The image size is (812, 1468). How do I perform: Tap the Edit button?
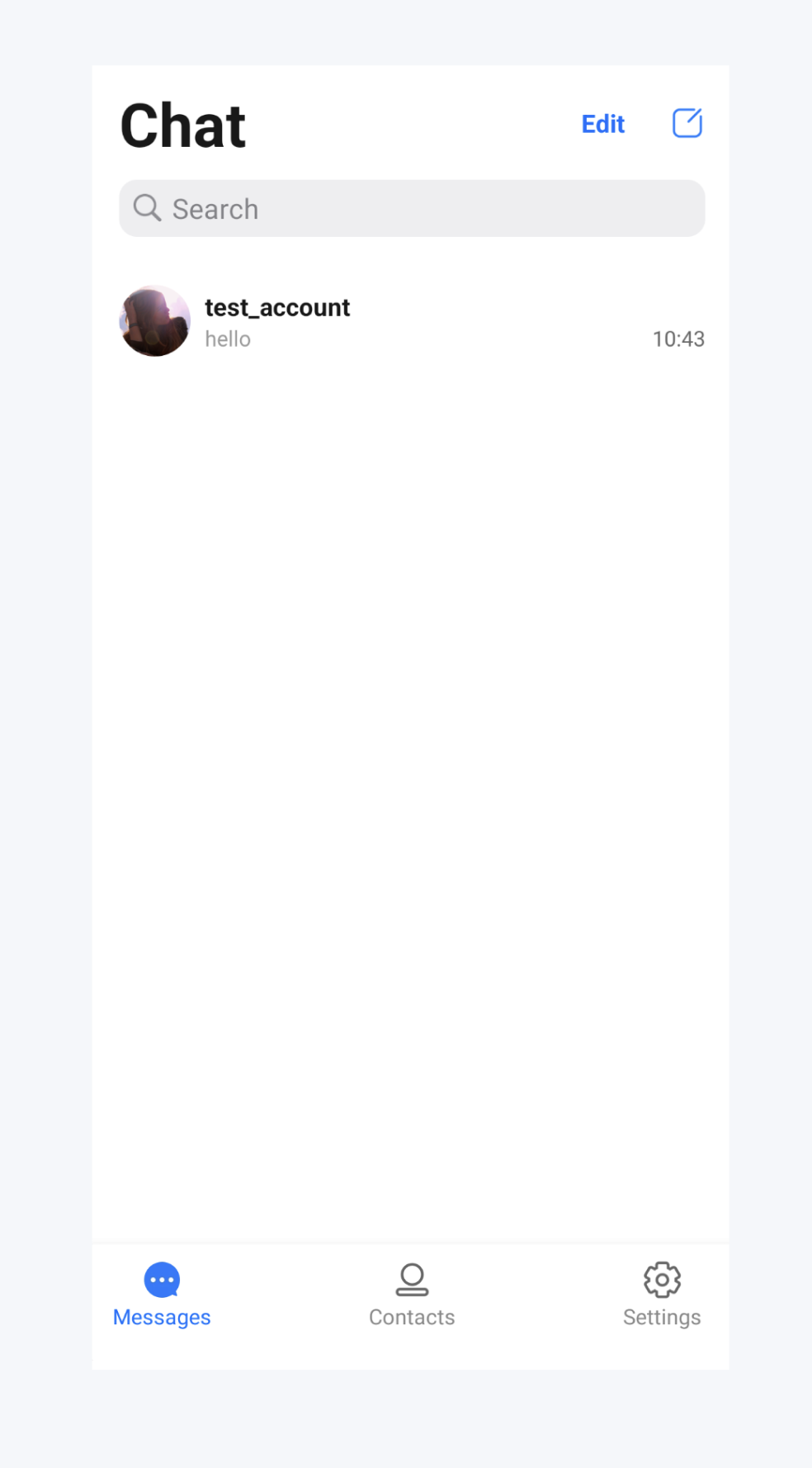[x=602, y=124]
